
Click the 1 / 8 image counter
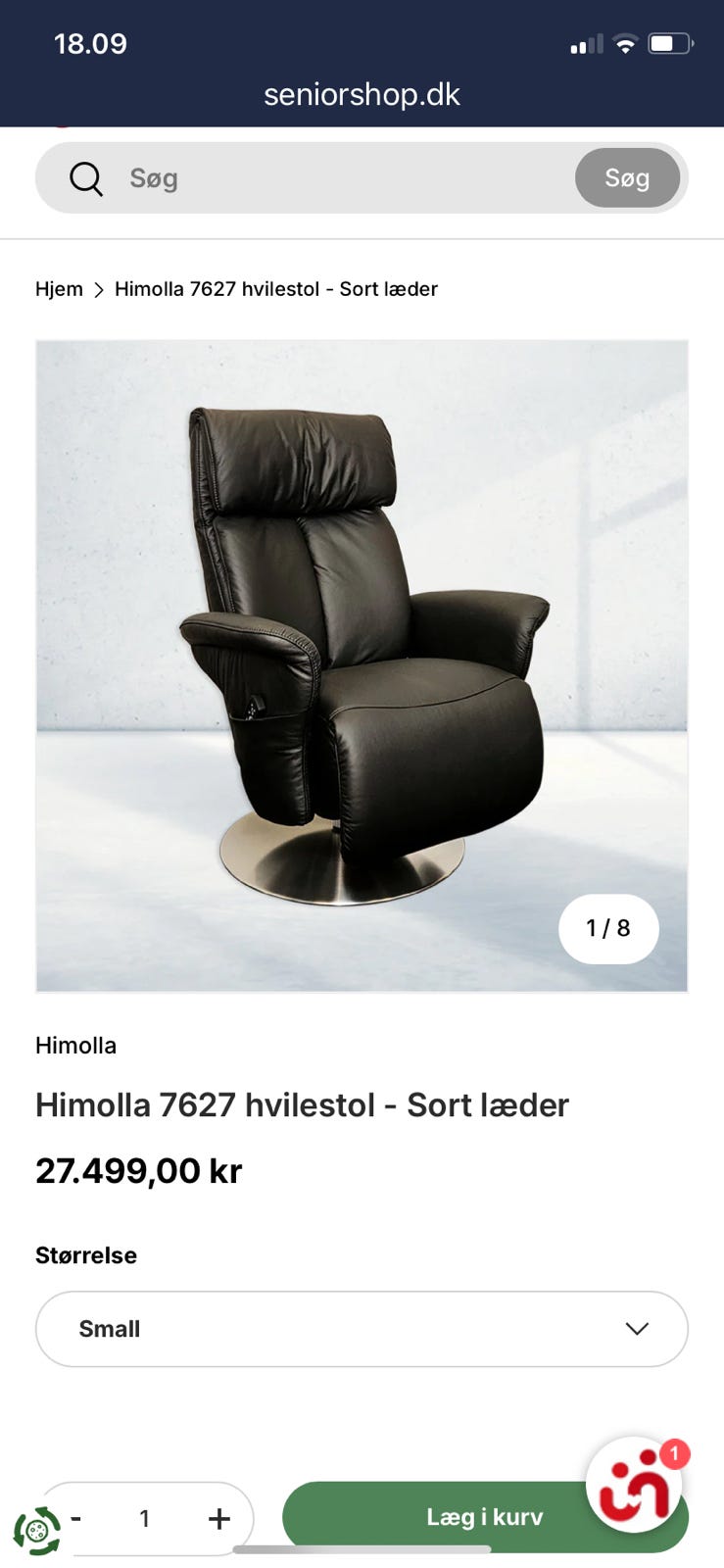pyautogui.click(x=607, y=928)
